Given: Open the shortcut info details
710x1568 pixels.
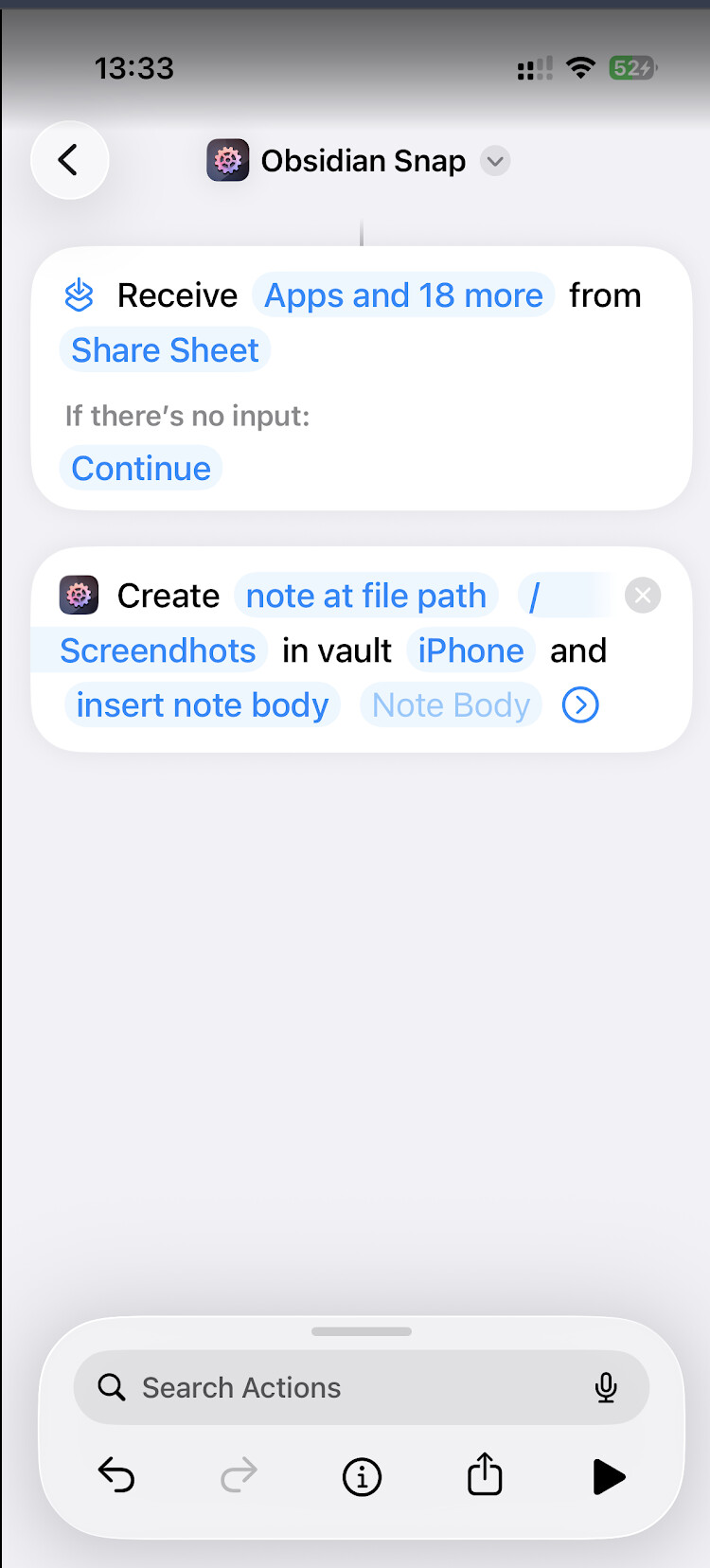Looking at the screenshot, I should 362,1476.
